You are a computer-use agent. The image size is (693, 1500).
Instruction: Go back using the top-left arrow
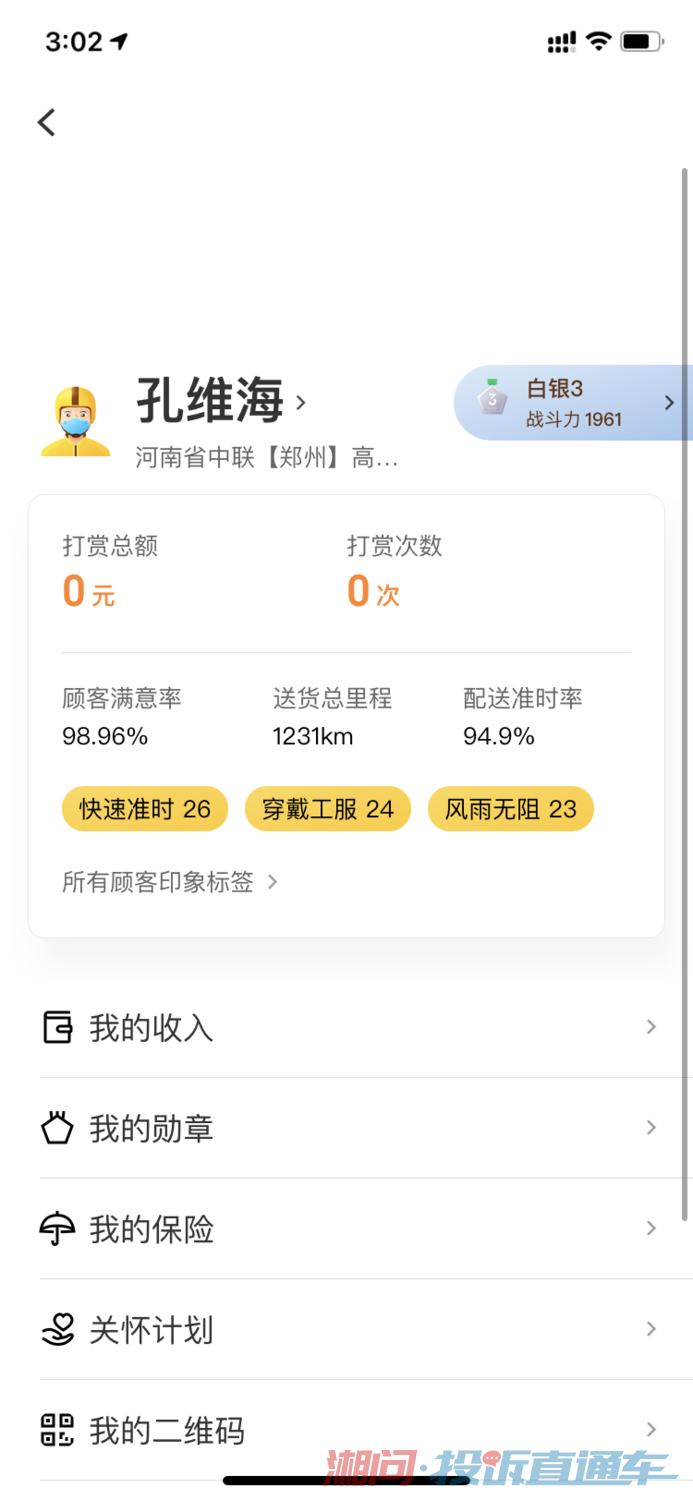pos(46,122)
